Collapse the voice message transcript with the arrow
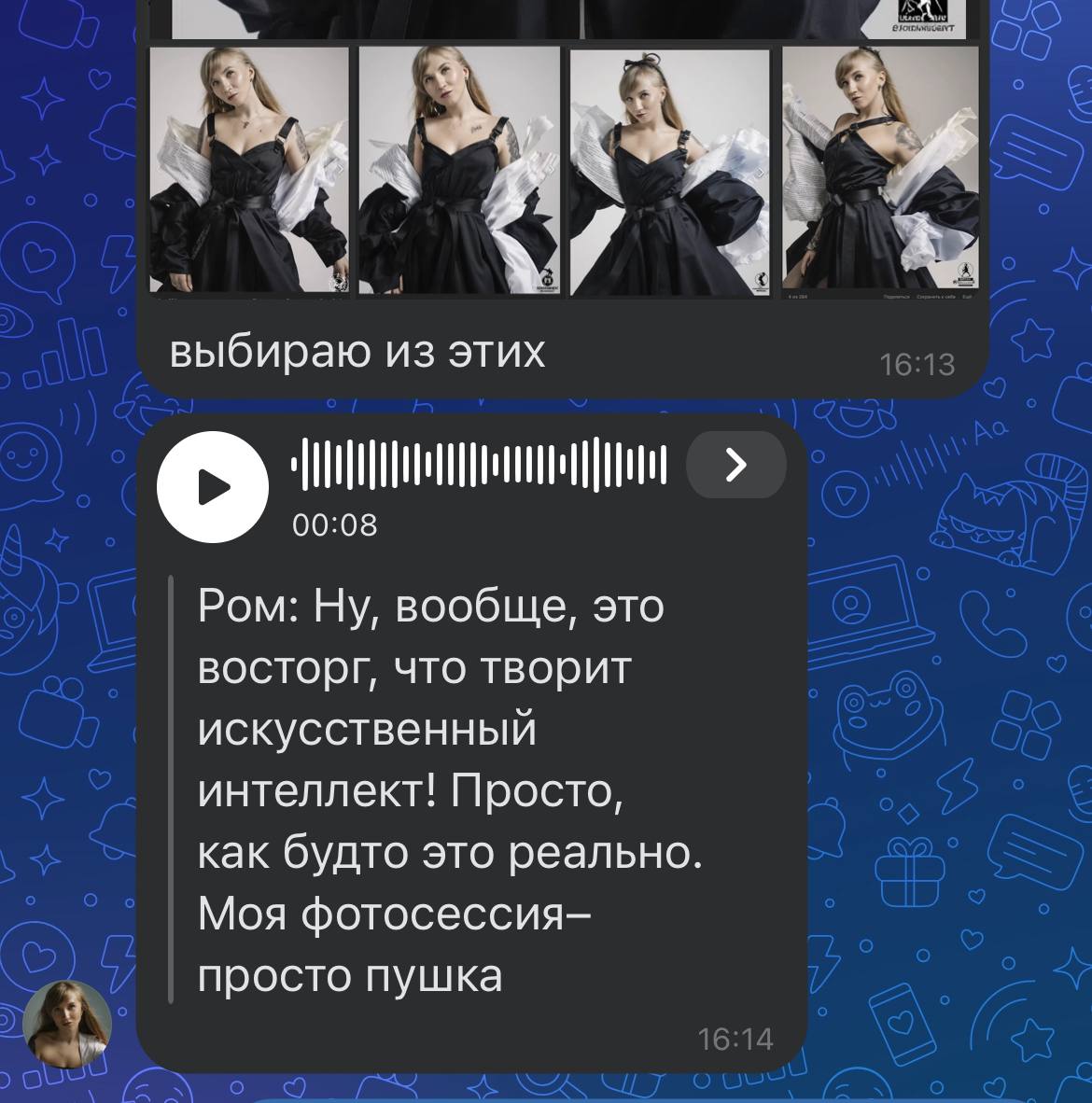 point(735,465)
